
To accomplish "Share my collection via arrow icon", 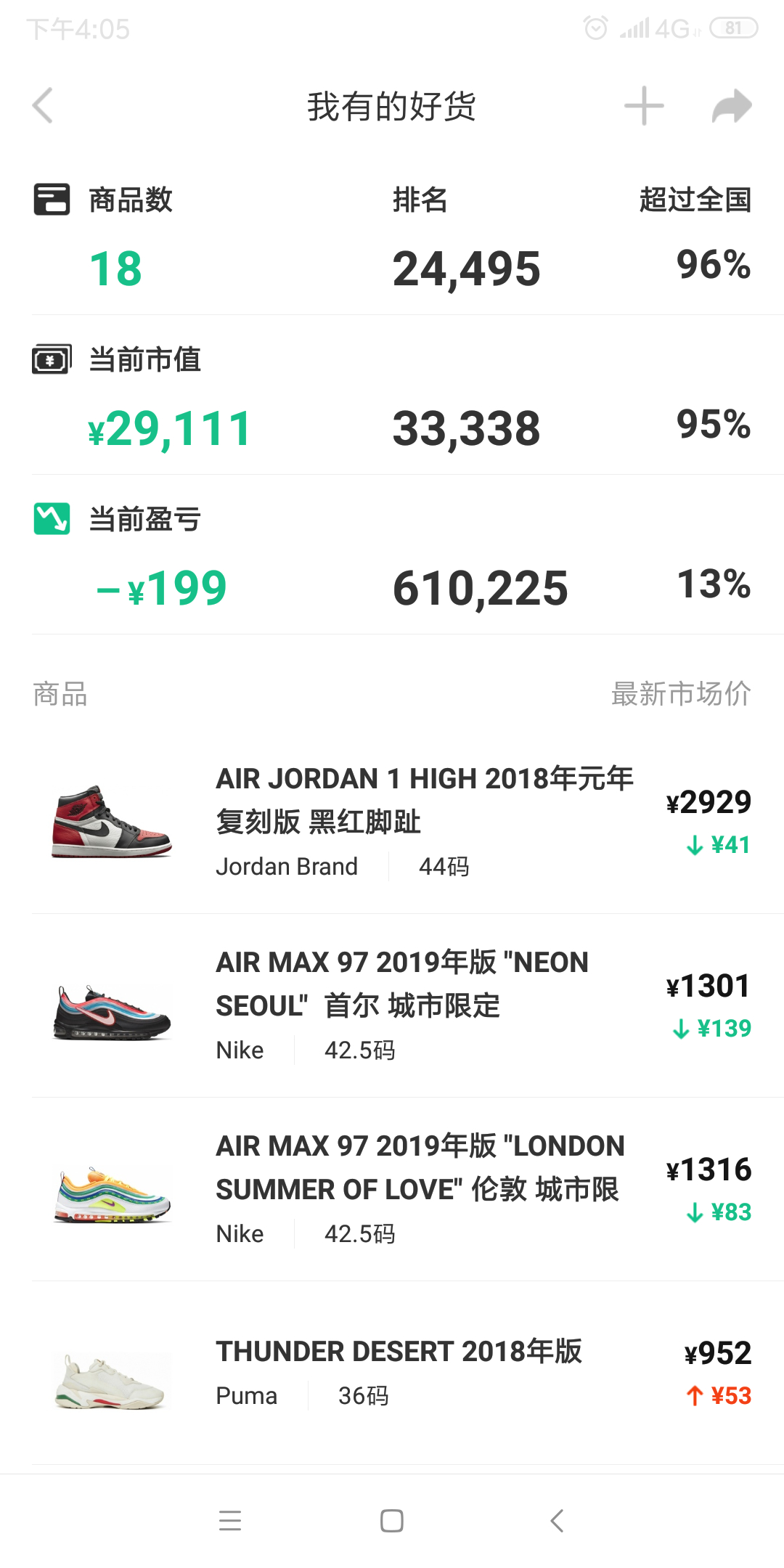I will tap(731, 106).
